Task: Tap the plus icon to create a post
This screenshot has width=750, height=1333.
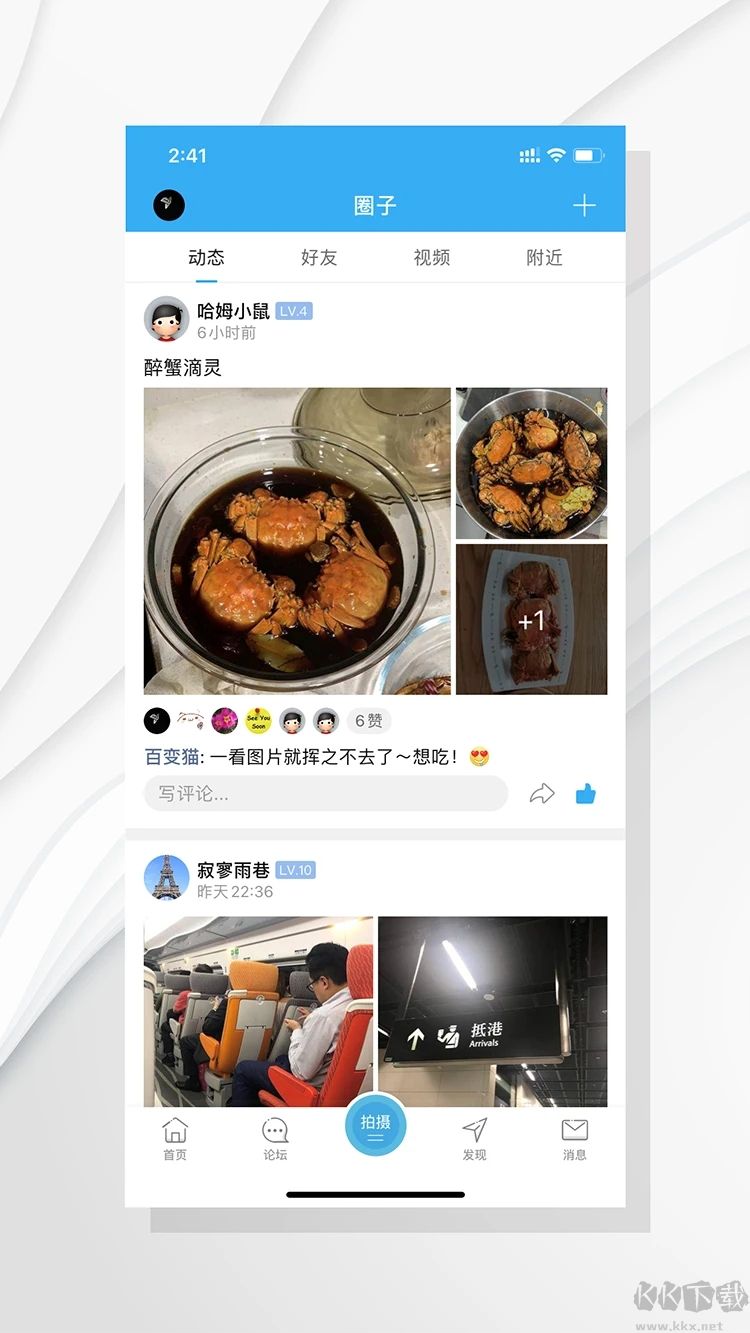Action: point(584,205)
